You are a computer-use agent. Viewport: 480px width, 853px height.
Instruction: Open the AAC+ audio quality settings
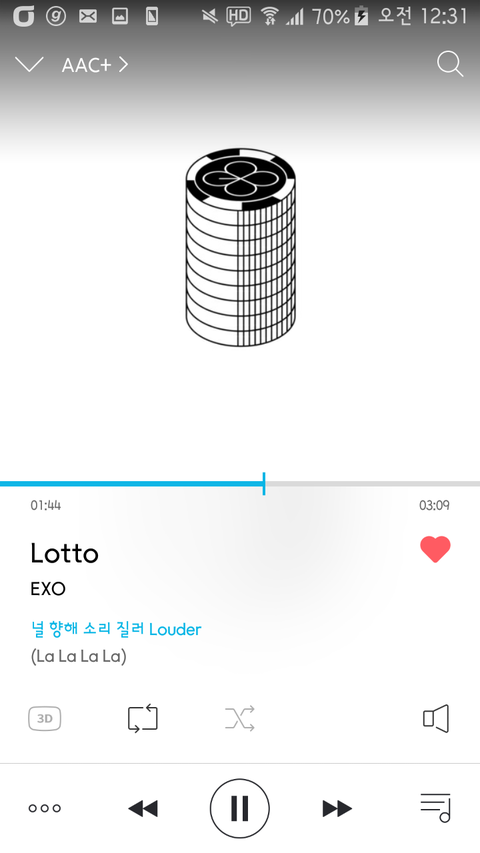point(95,65)
